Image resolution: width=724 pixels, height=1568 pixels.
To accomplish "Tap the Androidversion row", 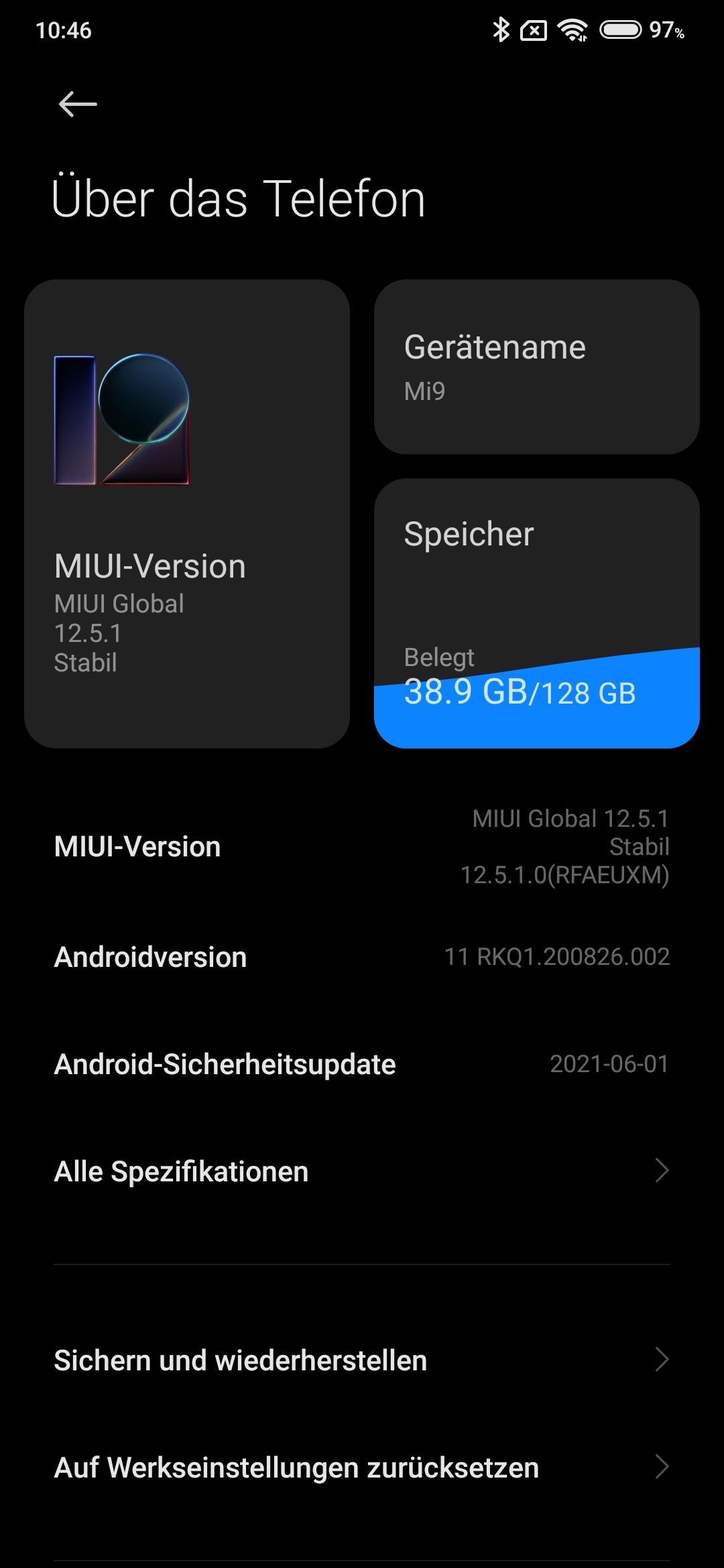I will pyautogui.click(x=362, y=957).
